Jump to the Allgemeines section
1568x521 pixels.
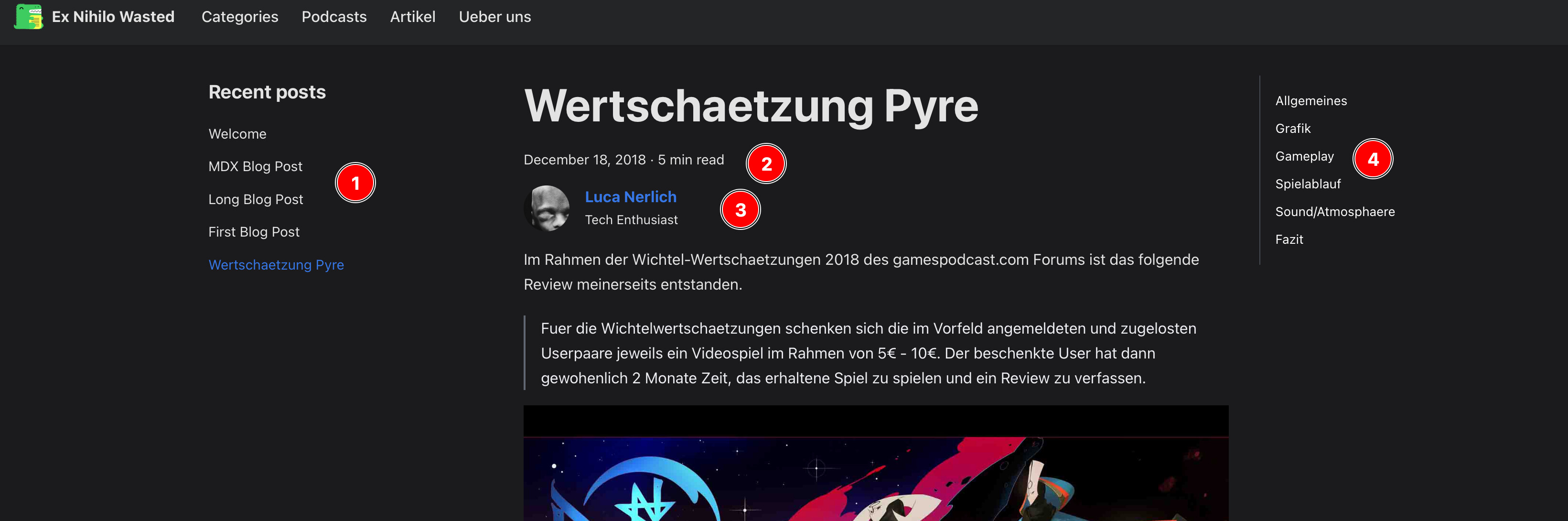(1310, 101)
